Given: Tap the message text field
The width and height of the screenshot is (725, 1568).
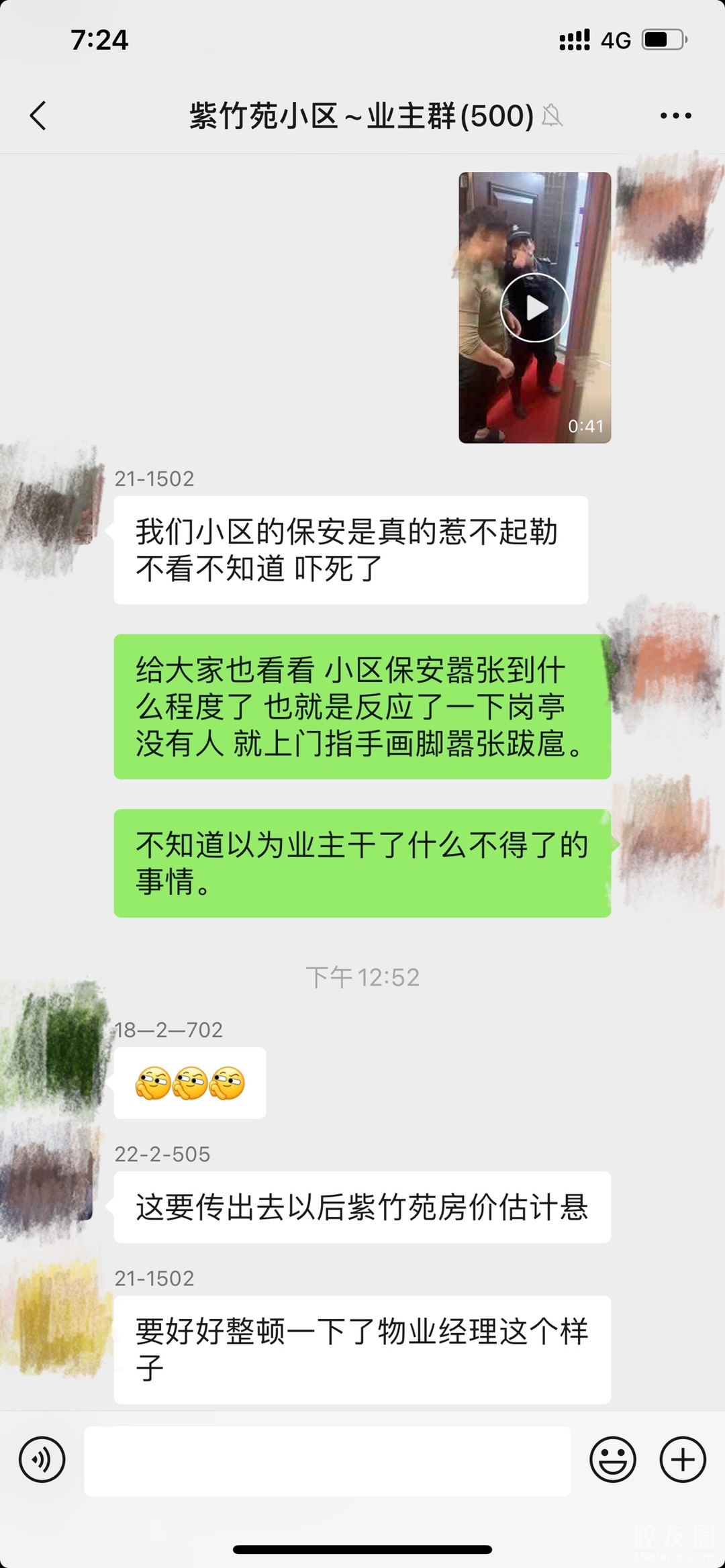Looking at the screenshot, I should pos(327,1461).
